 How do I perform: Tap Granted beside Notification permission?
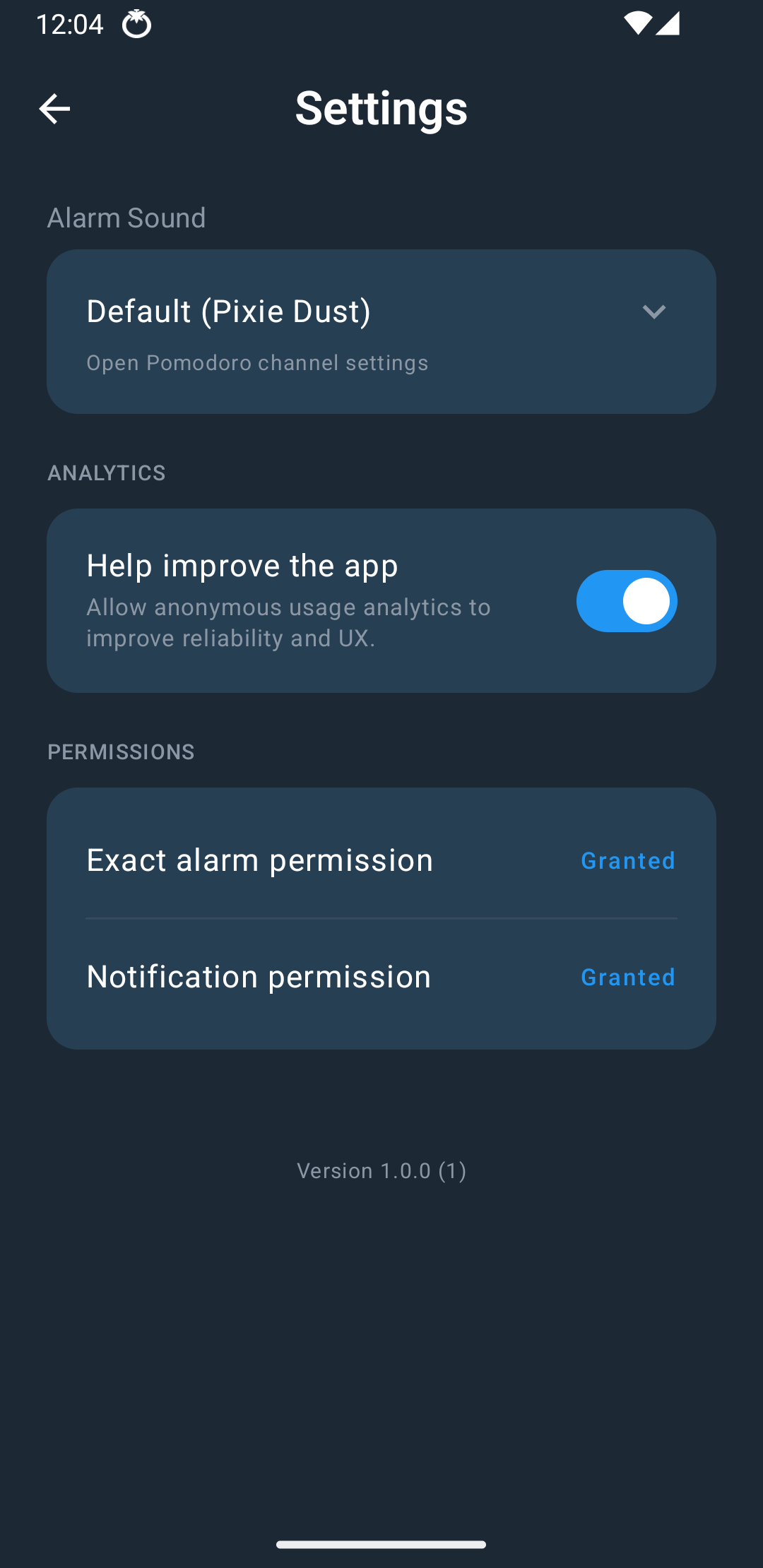[x=627, y=977]
